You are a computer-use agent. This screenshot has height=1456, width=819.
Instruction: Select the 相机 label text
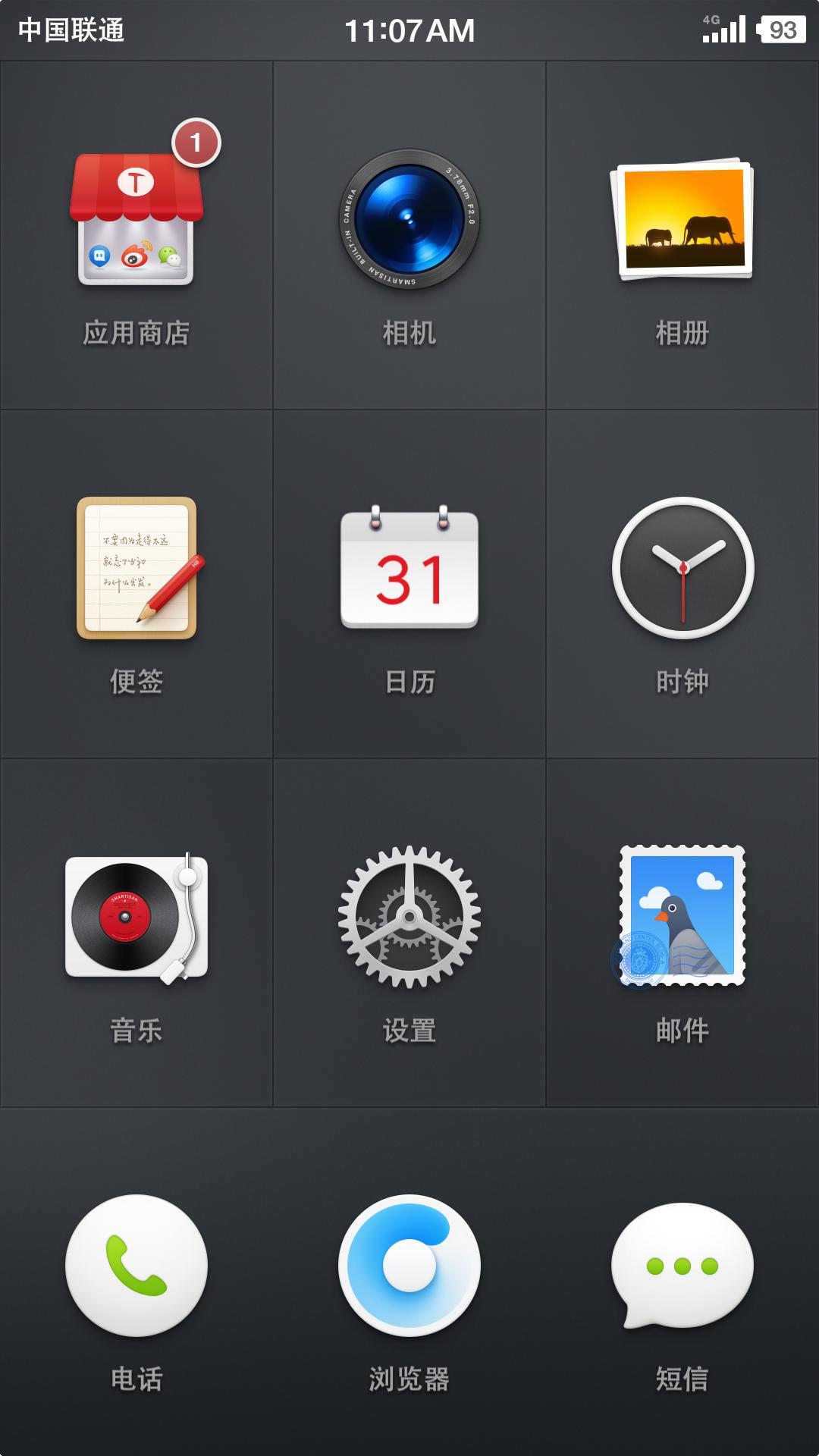[409, 334]
